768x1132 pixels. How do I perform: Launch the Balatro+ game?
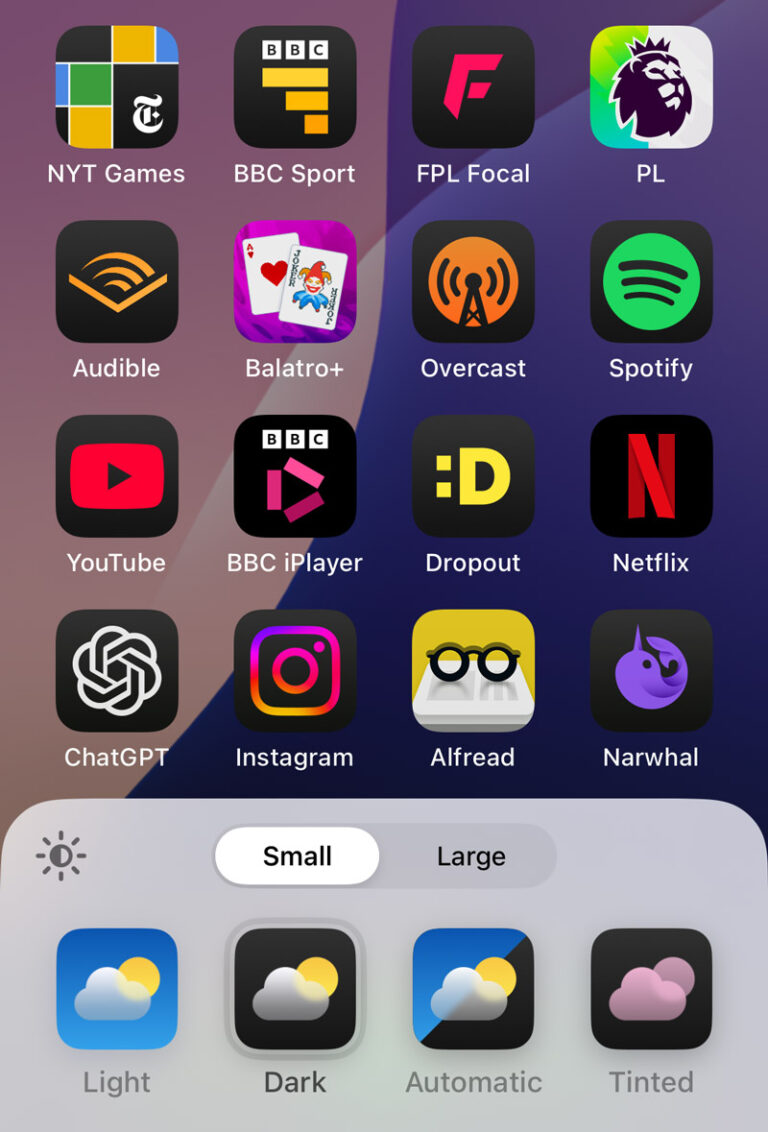pyautogui.click(x=295, y=282)
